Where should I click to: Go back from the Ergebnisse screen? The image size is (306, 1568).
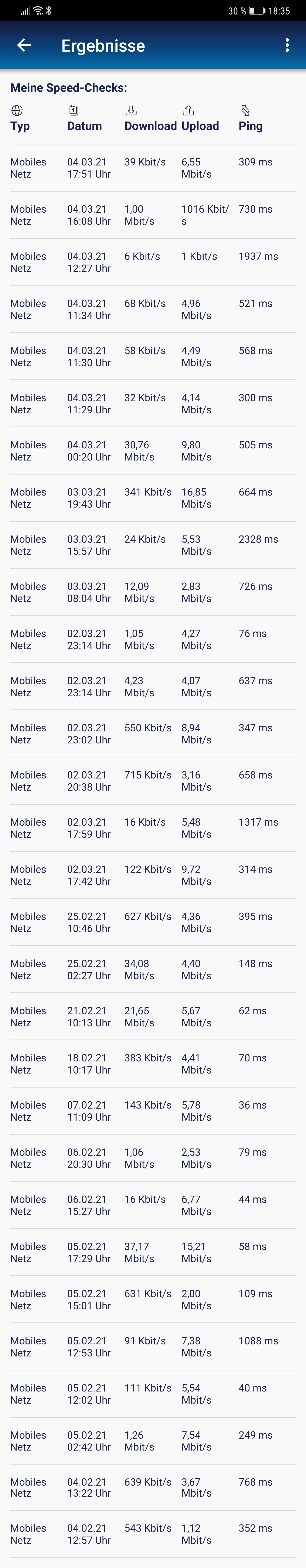[x=24, y=45]
